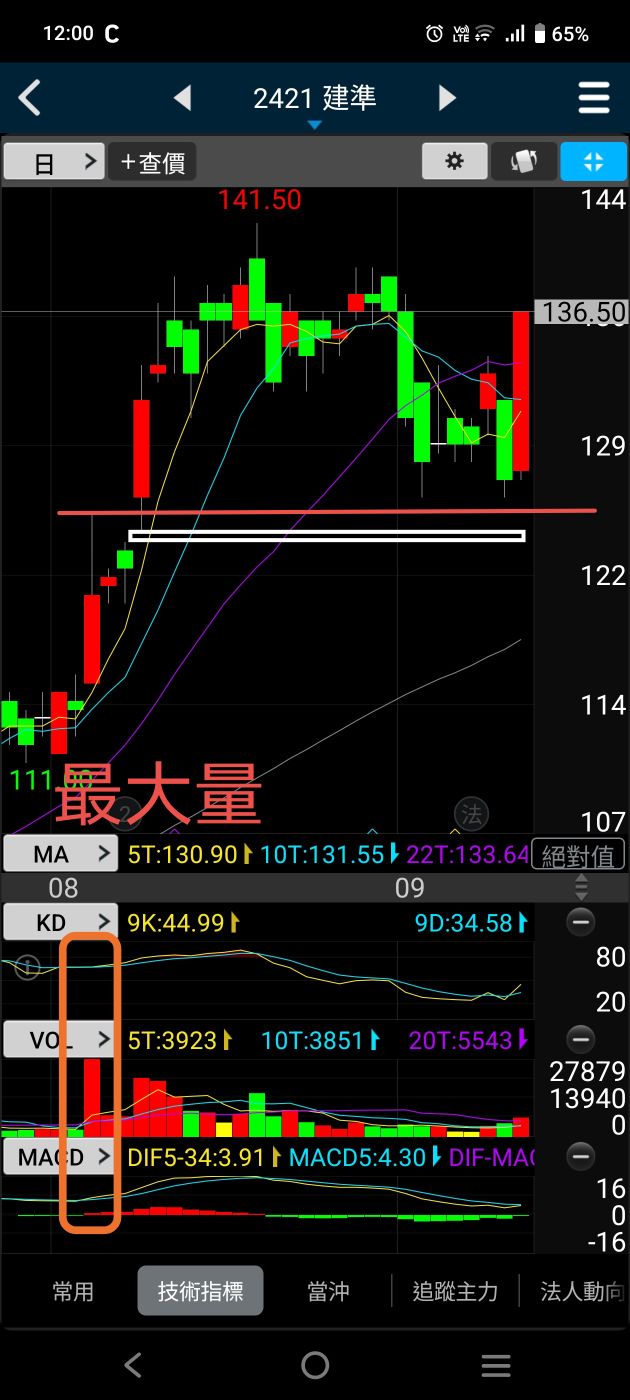The height and width of the screenshot is (1400, 630).
Task: Go back with the top-left arrow
Action: coord(30,98)
